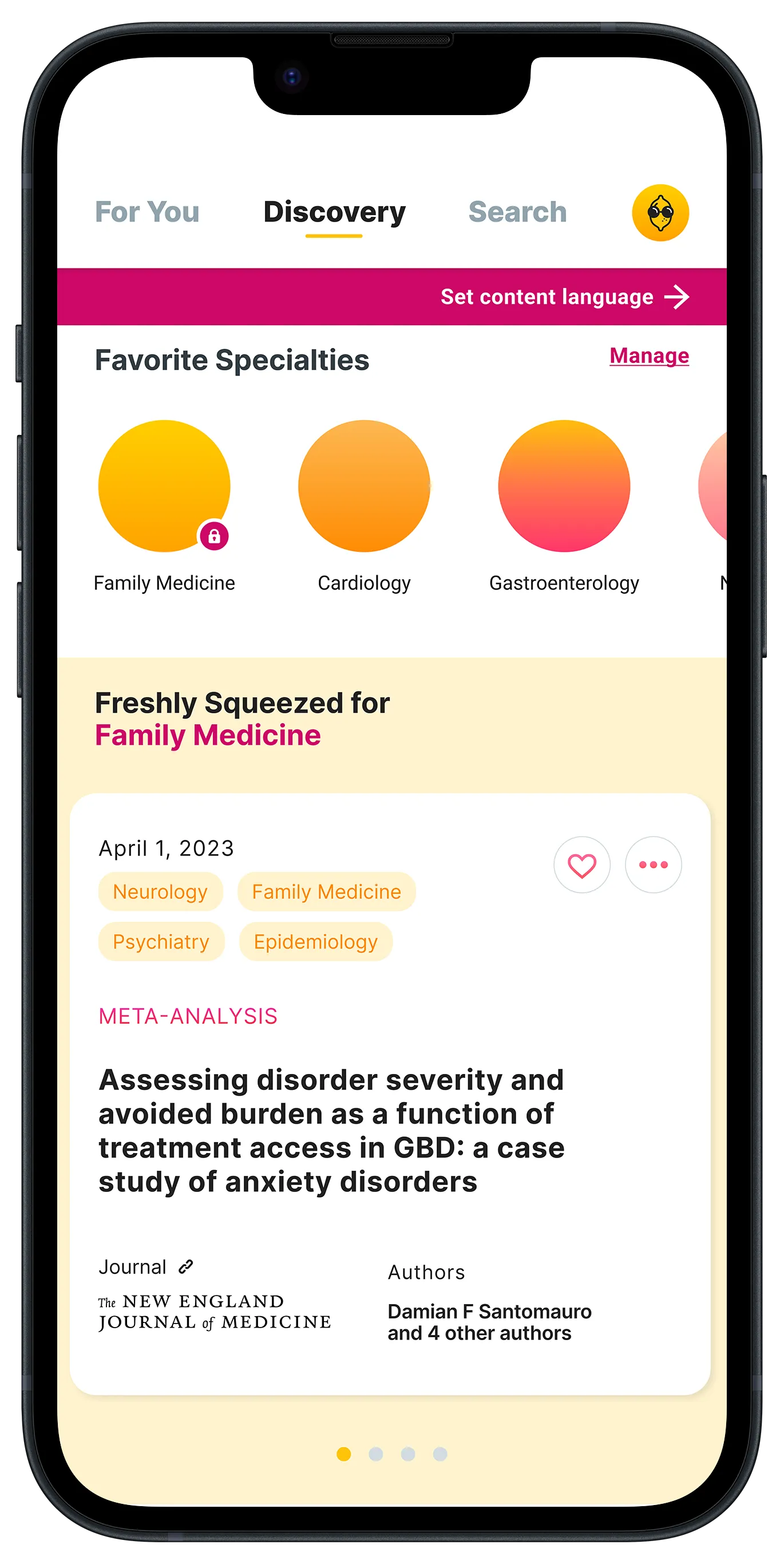Image resolution: width=784 pixels, height=1564 pixels.
Task: Open the anxiety disorders meta-analysis article
Action: [331, 1131]
